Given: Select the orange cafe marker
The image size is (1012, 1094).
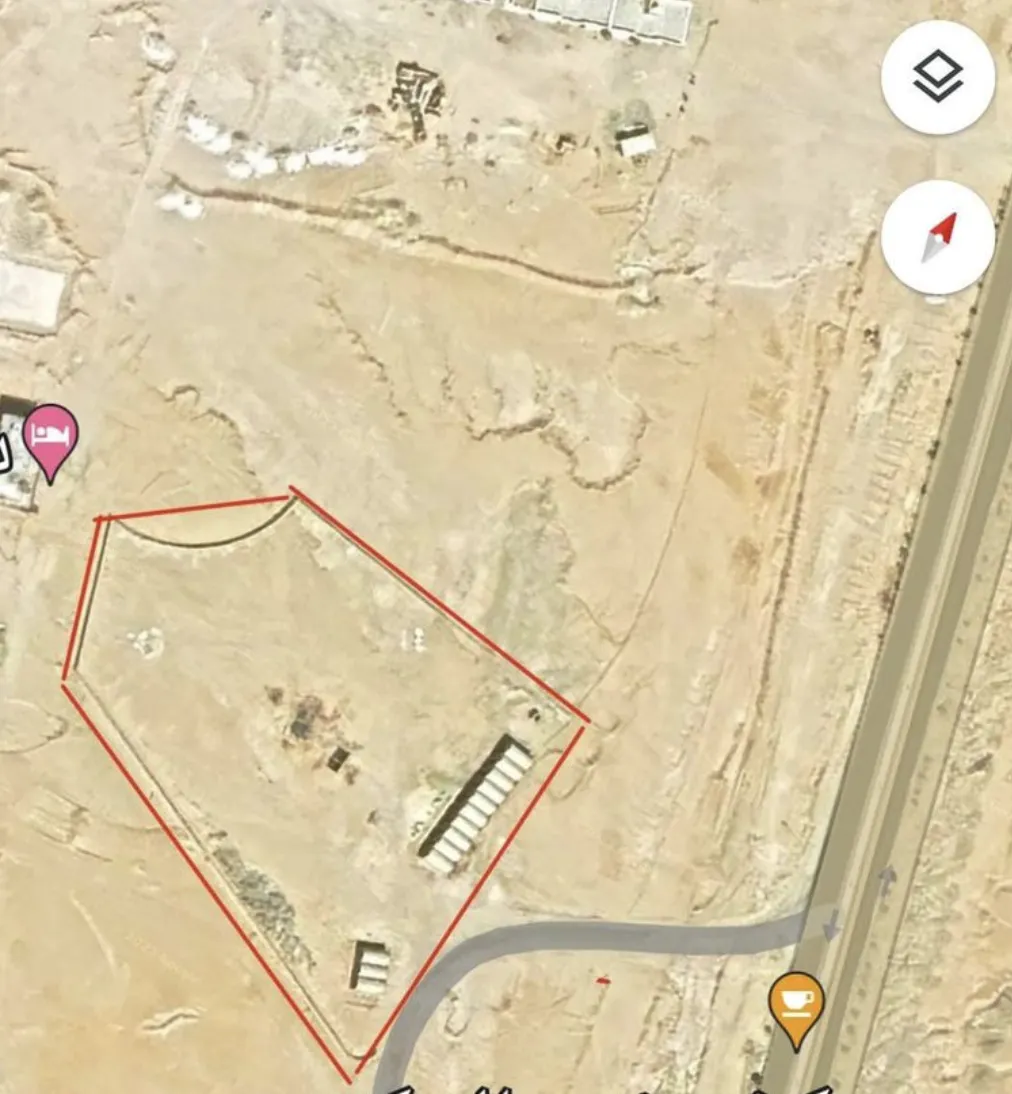Looking at the screenshot, I should (796, 1004).
